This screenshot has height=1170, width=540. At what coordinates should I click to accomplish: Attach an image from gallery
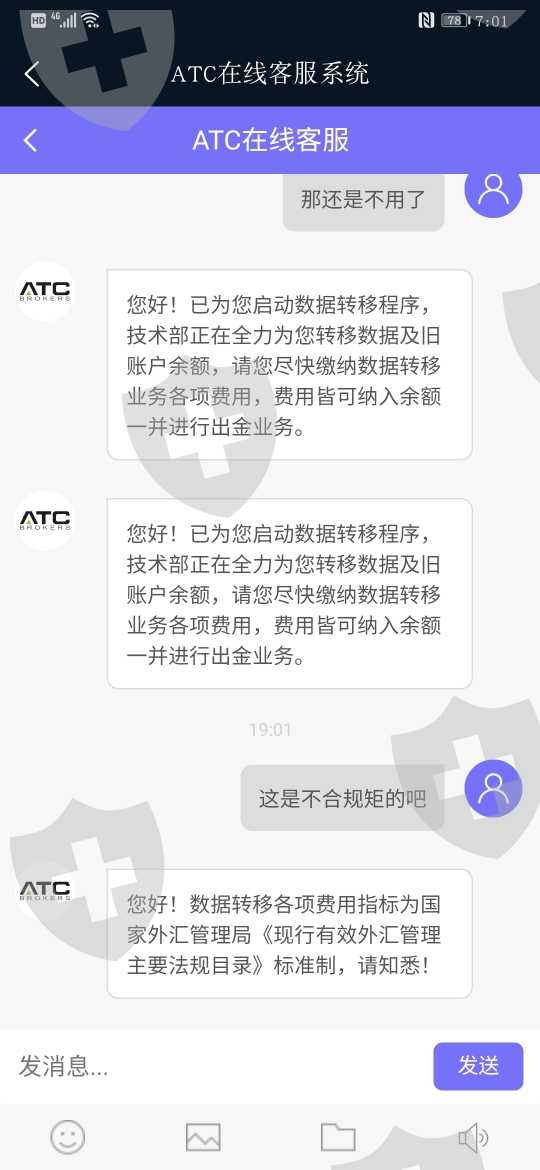(x=203, y=1138)
